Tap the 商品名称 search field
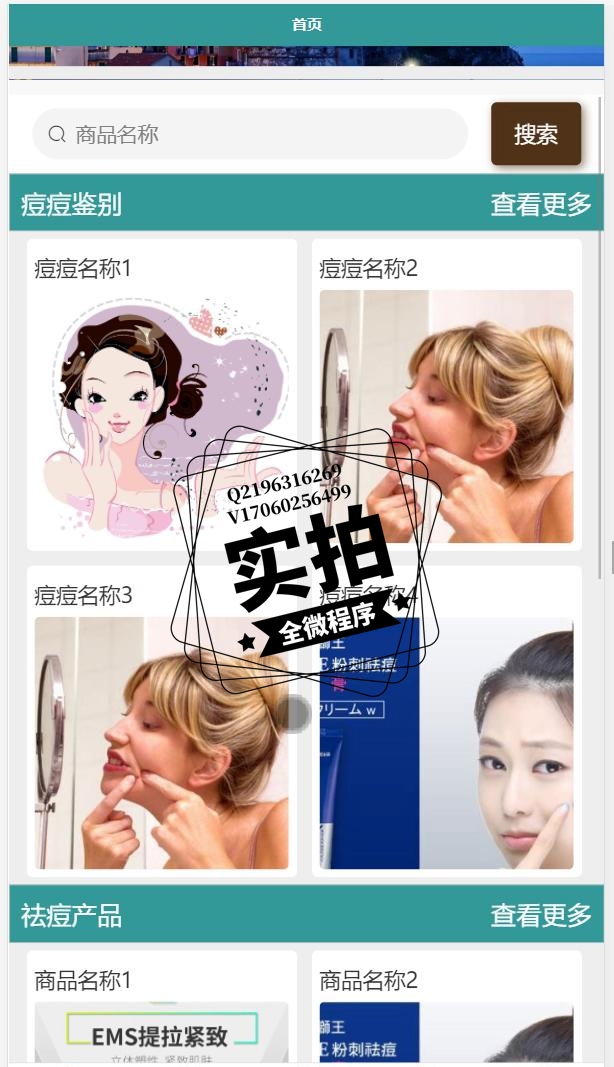 tap(250, 134)
